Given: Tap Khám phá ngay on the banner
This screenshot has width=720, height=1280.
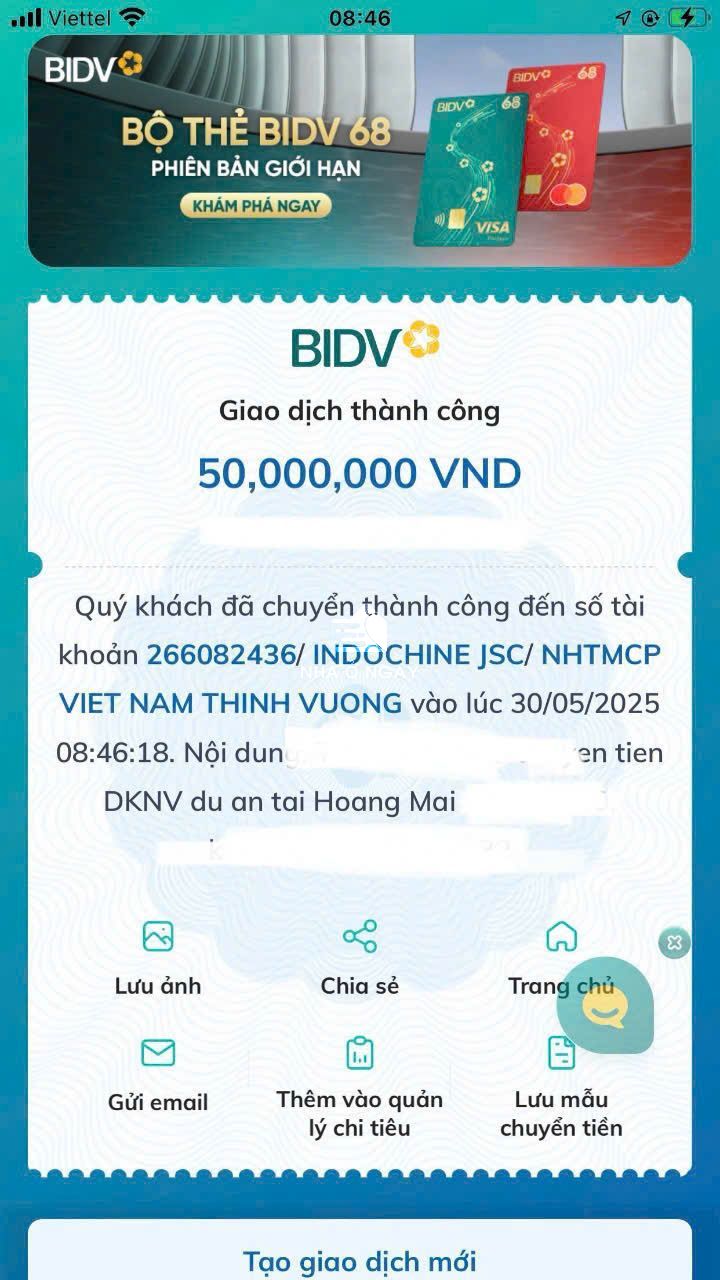Looking at the screenshot, I should point(256,207).
